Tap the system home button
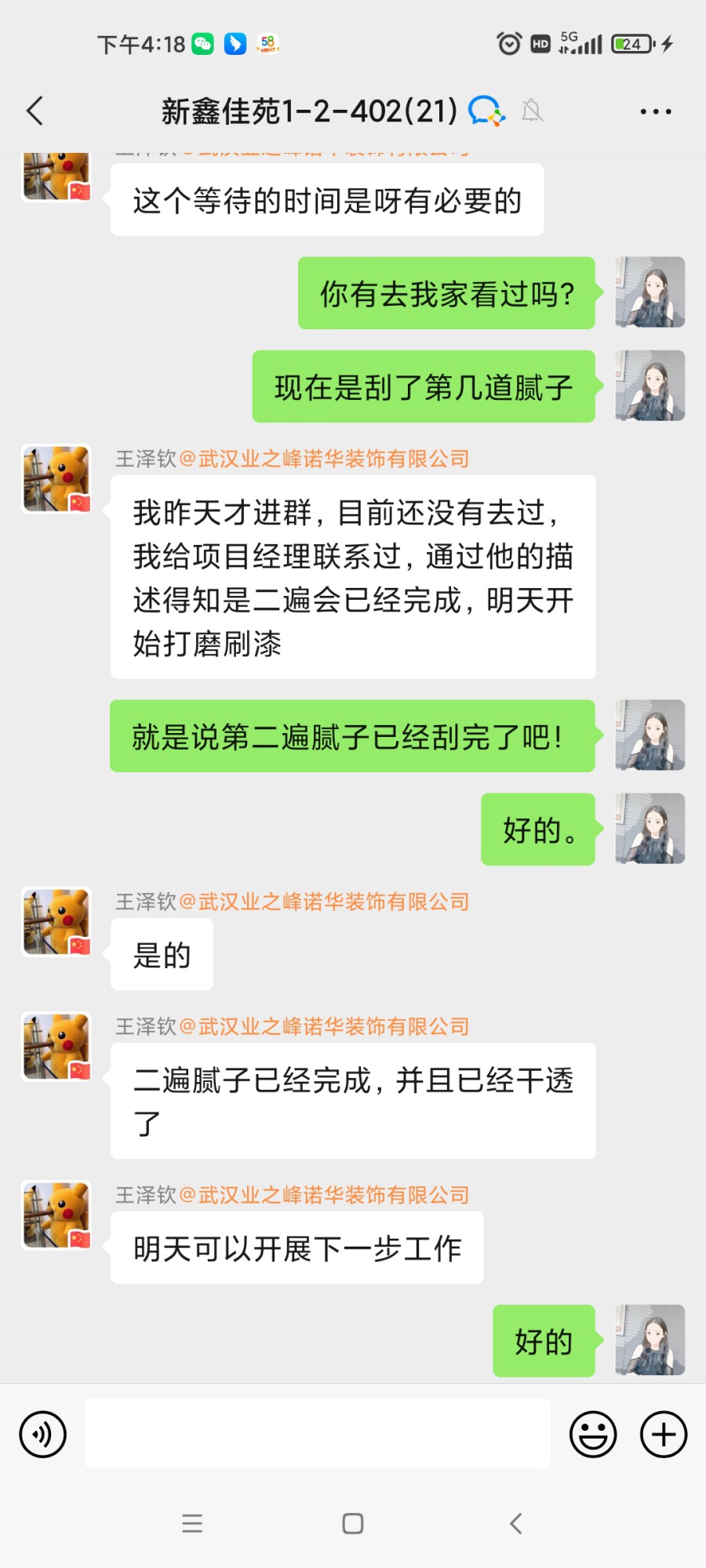Image resolution: width=706 pixels, height=1568 pixels. [353, 1523]
